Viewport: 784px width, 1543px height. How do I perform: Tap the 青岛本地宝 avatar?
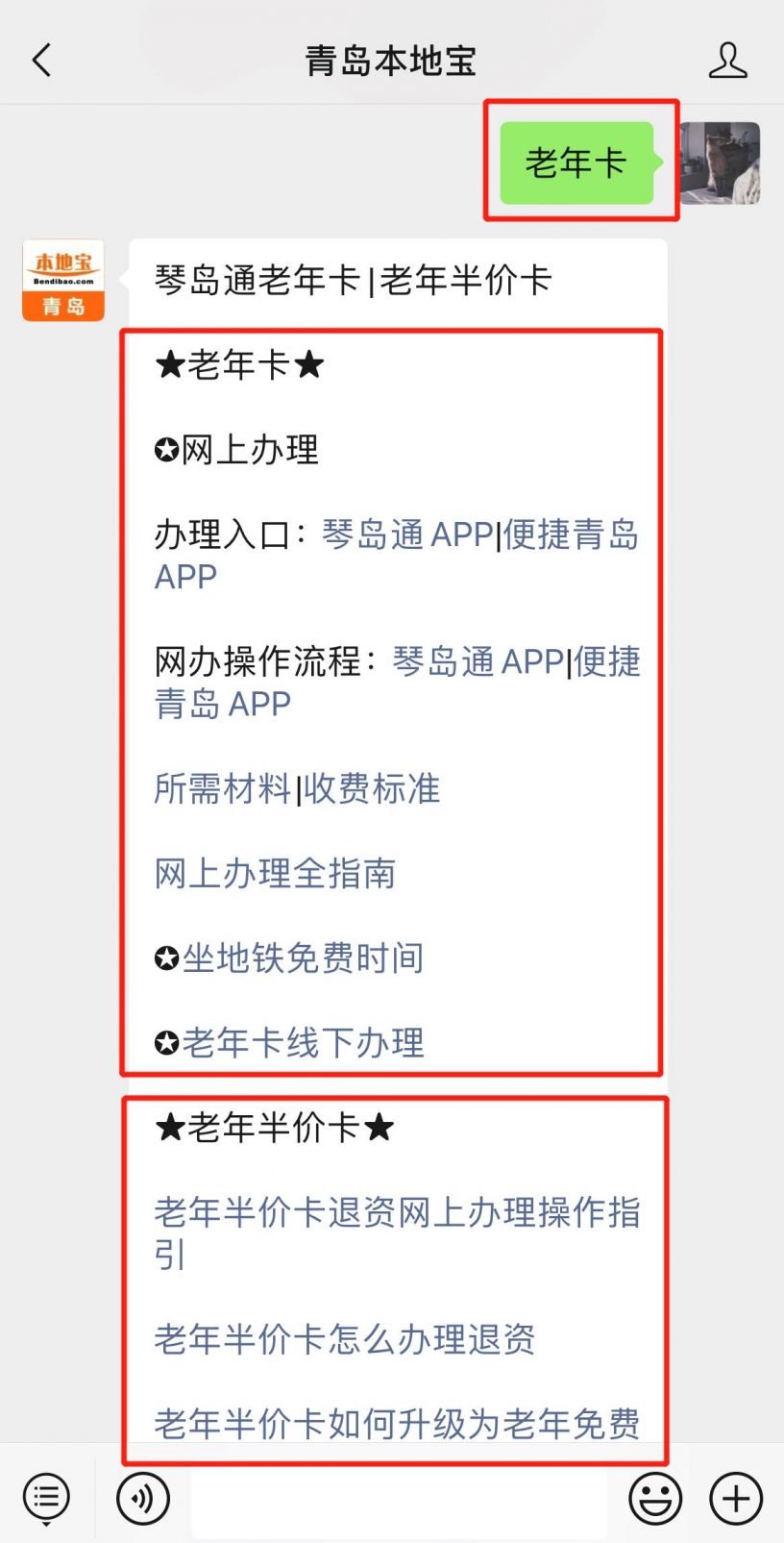(x=63, y=280)
